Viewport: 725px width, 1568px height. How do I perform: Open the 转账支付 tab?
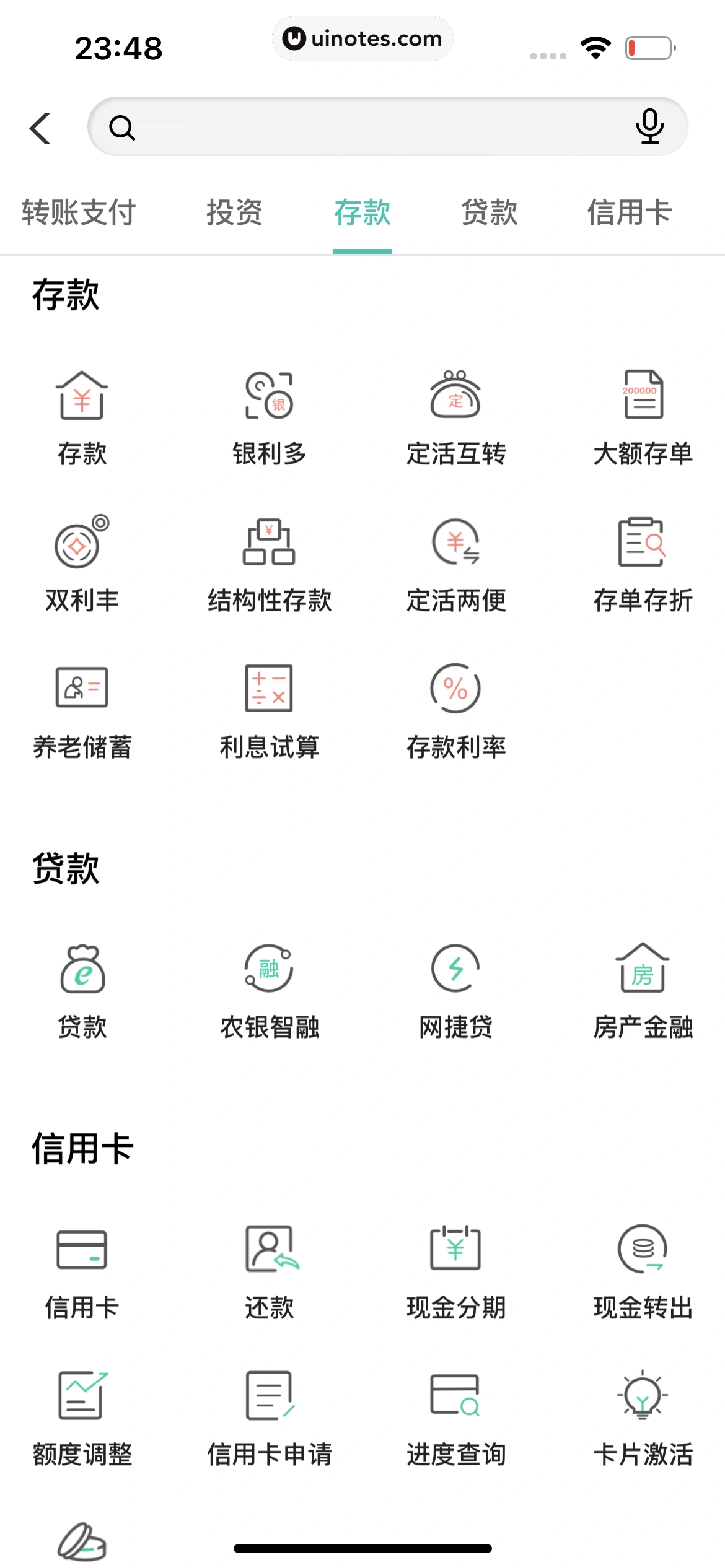coord(78,213)
